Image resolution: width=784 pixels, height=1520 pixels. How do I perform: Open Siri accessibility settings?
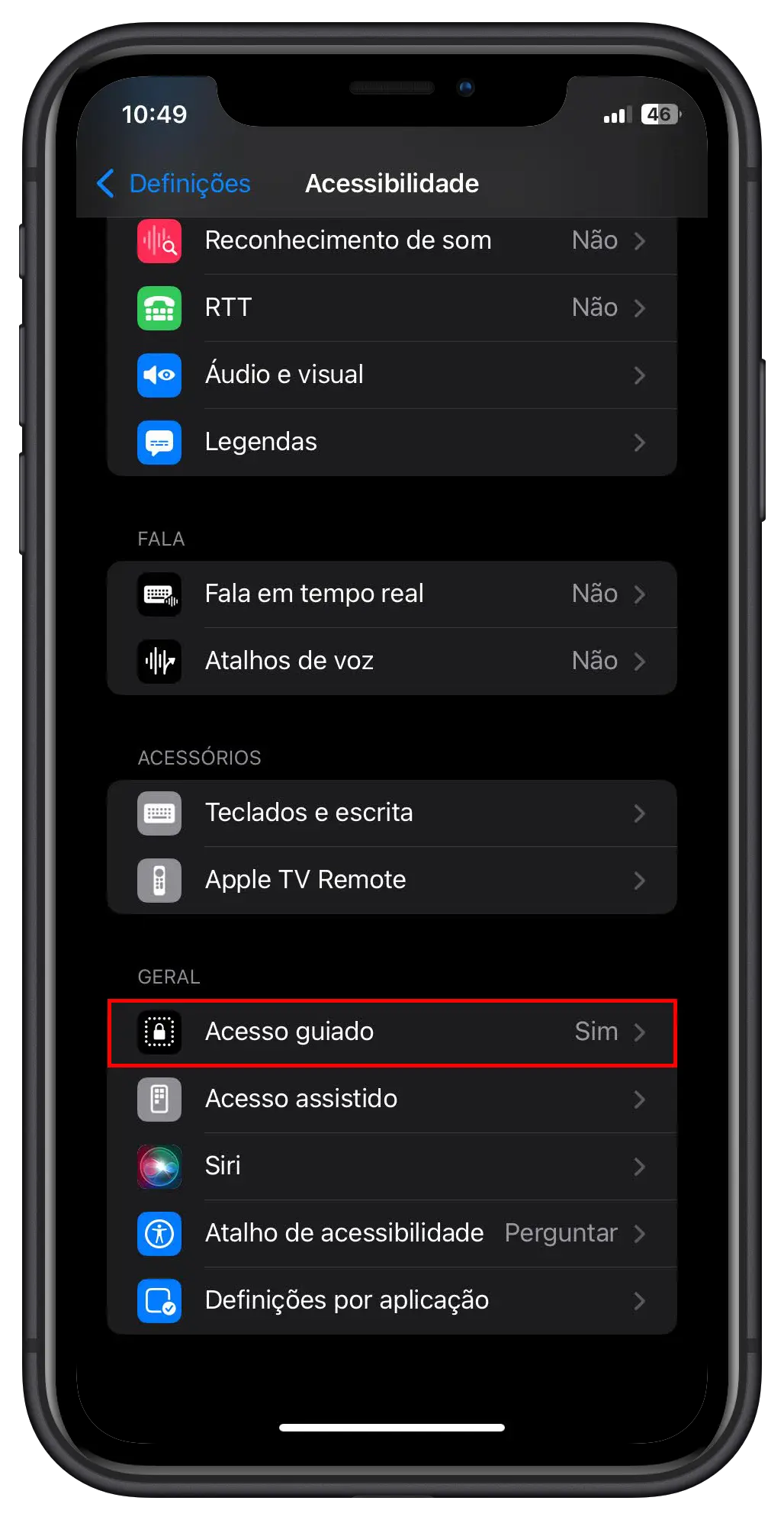coord(391,1166)
